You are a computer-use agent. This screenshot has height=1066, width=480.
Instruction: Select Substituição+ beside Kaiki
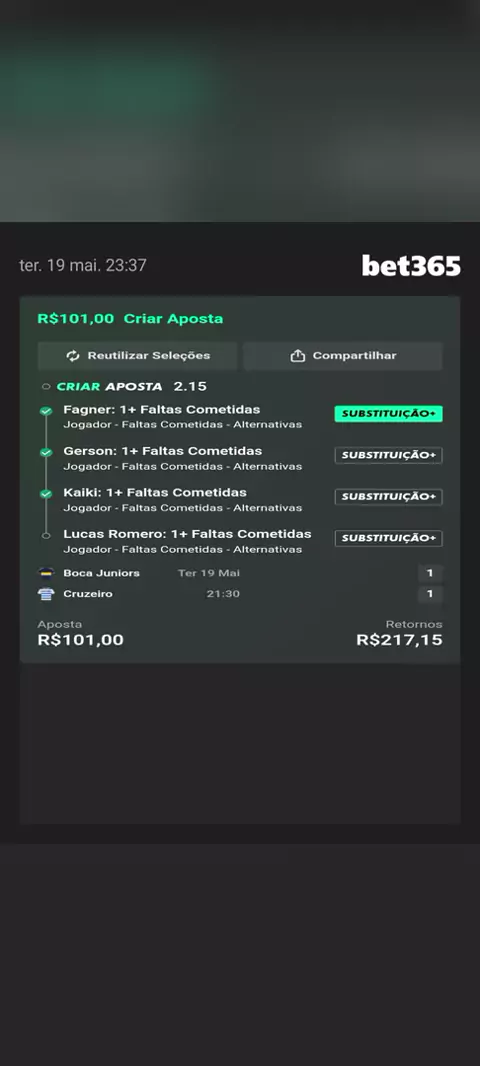click(388, 496)
